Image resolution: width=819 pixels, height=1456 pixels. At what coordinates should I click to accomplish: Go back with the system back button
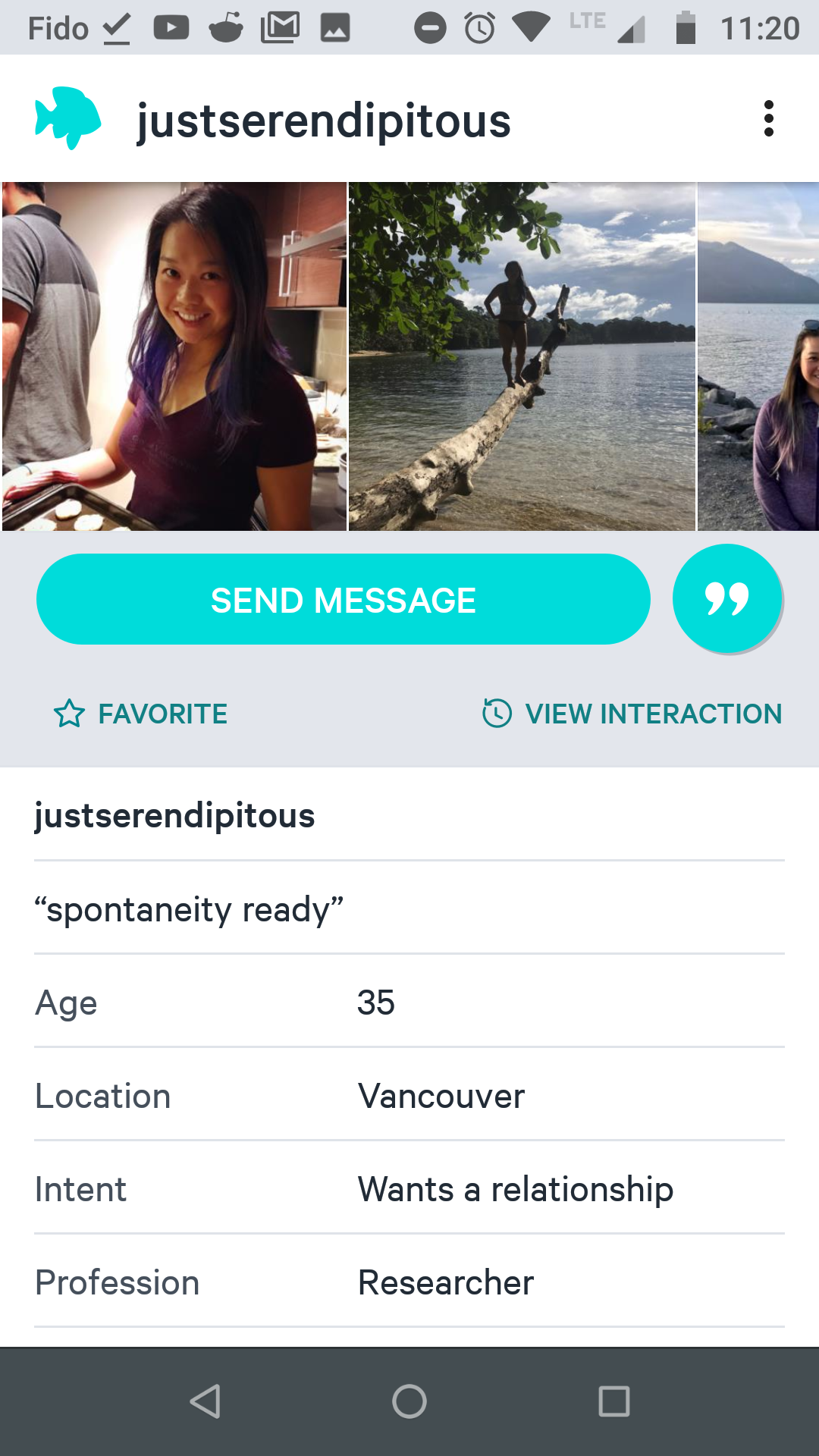205,1401
